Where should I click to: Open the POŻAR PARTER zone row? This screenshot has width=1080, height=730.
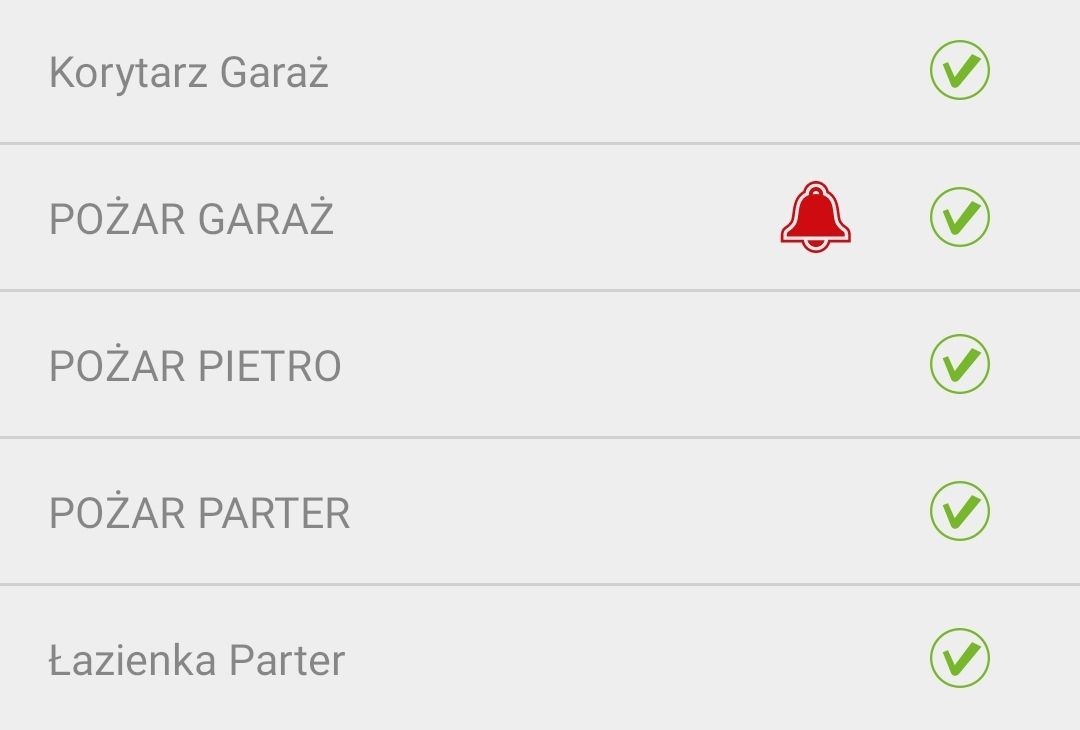click(x=200, y=513)
